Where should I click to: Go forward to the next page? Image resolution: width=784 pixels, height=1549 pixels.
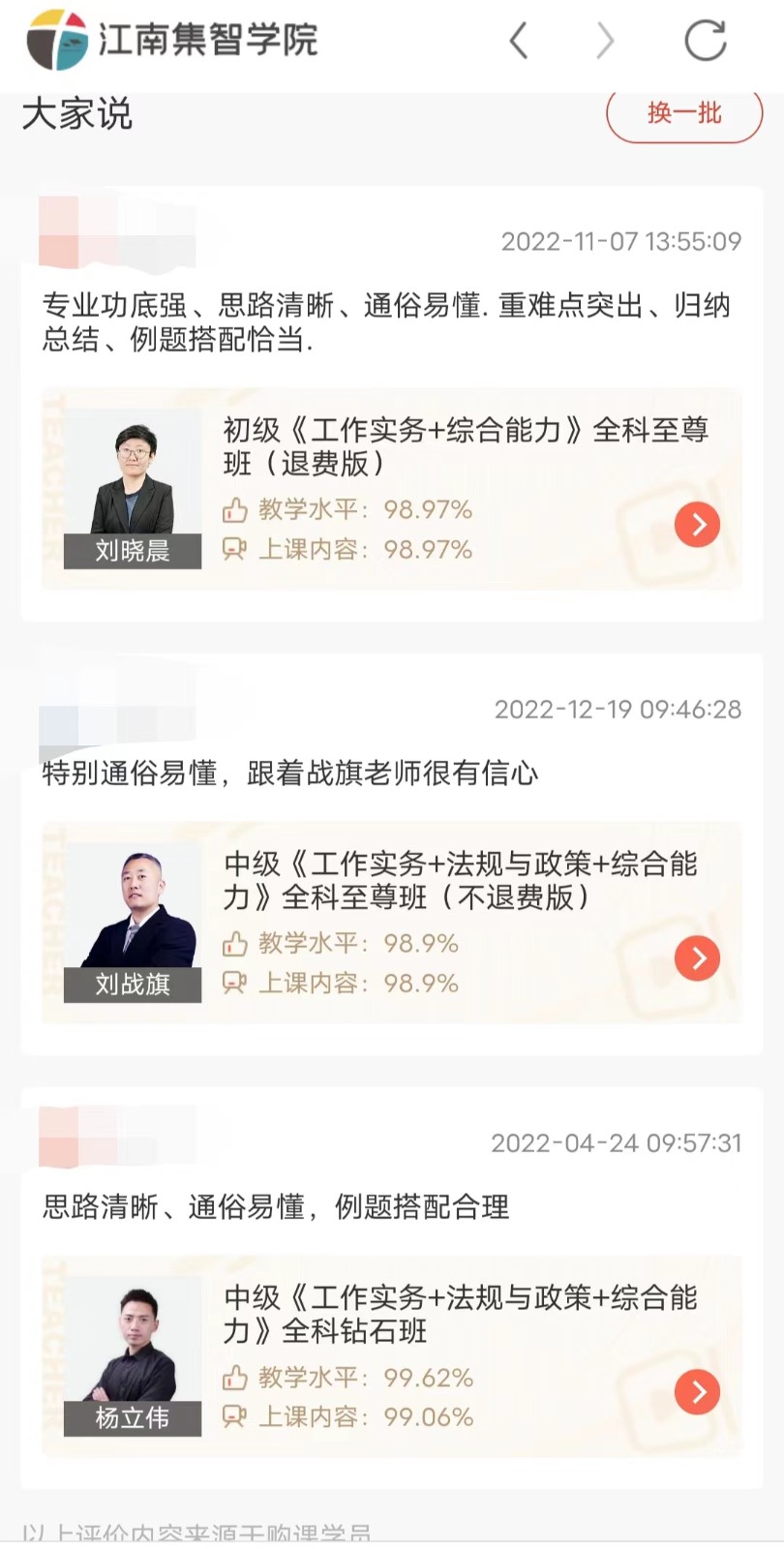[x=605, y=41]
